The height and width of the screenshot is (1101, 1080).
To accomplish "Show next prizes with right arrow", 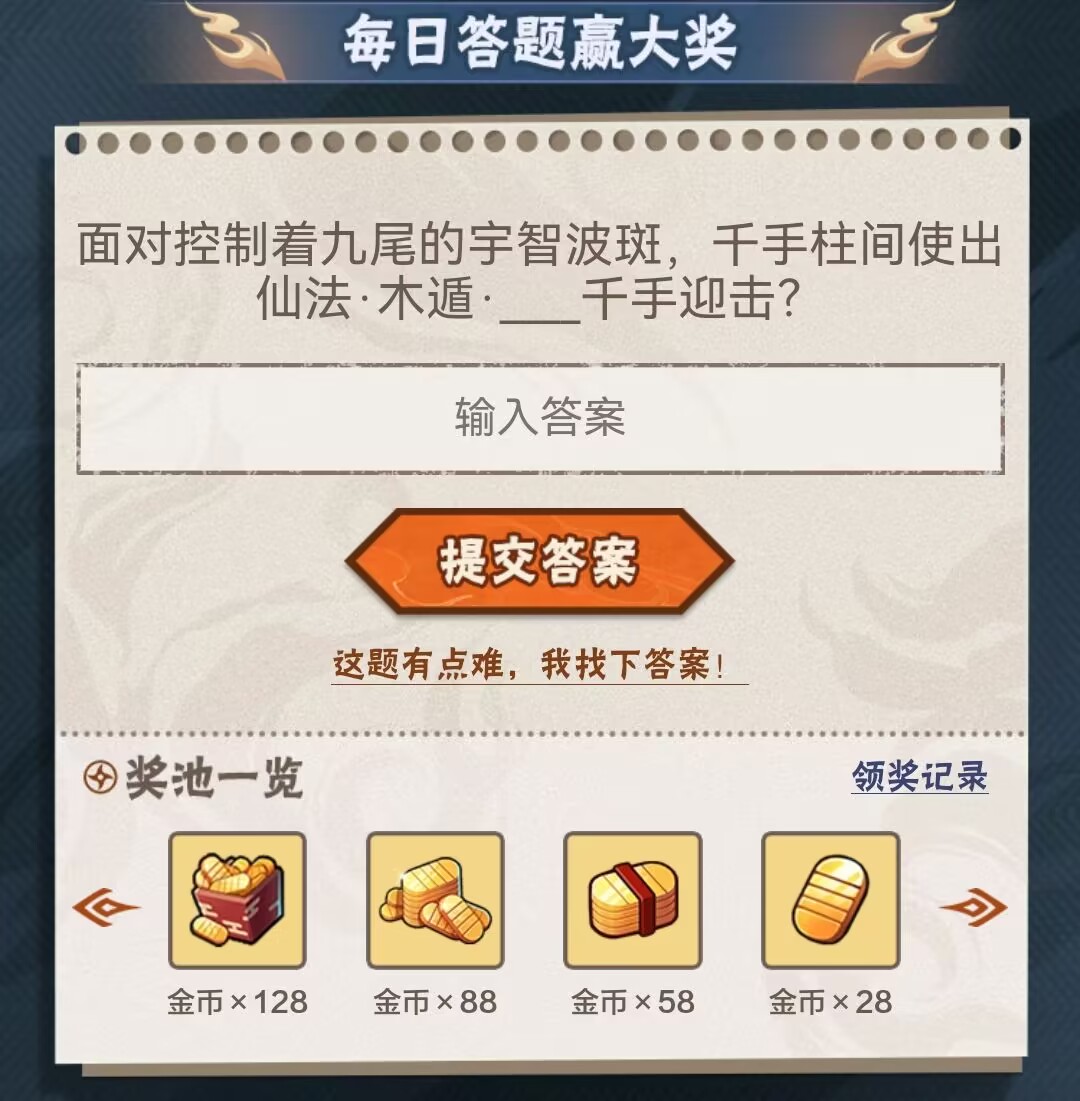I will (x=972, y=907).
